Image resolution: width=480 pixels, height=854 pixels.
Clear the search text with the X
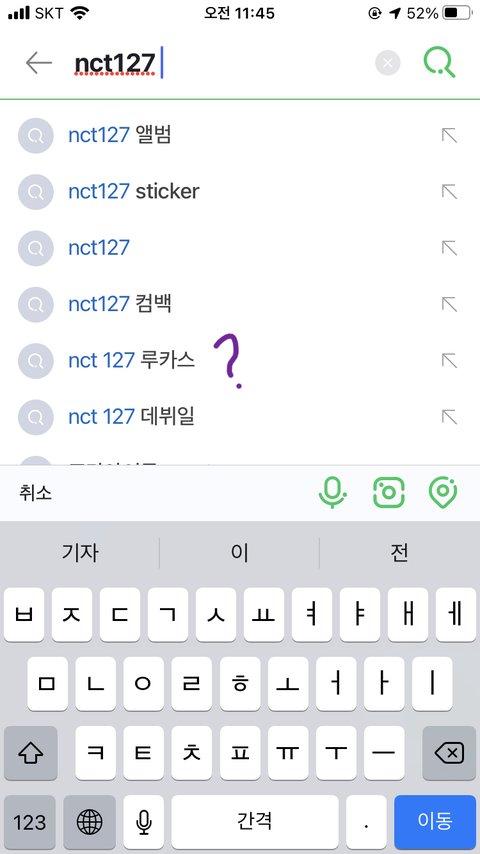tap(387, 63)
